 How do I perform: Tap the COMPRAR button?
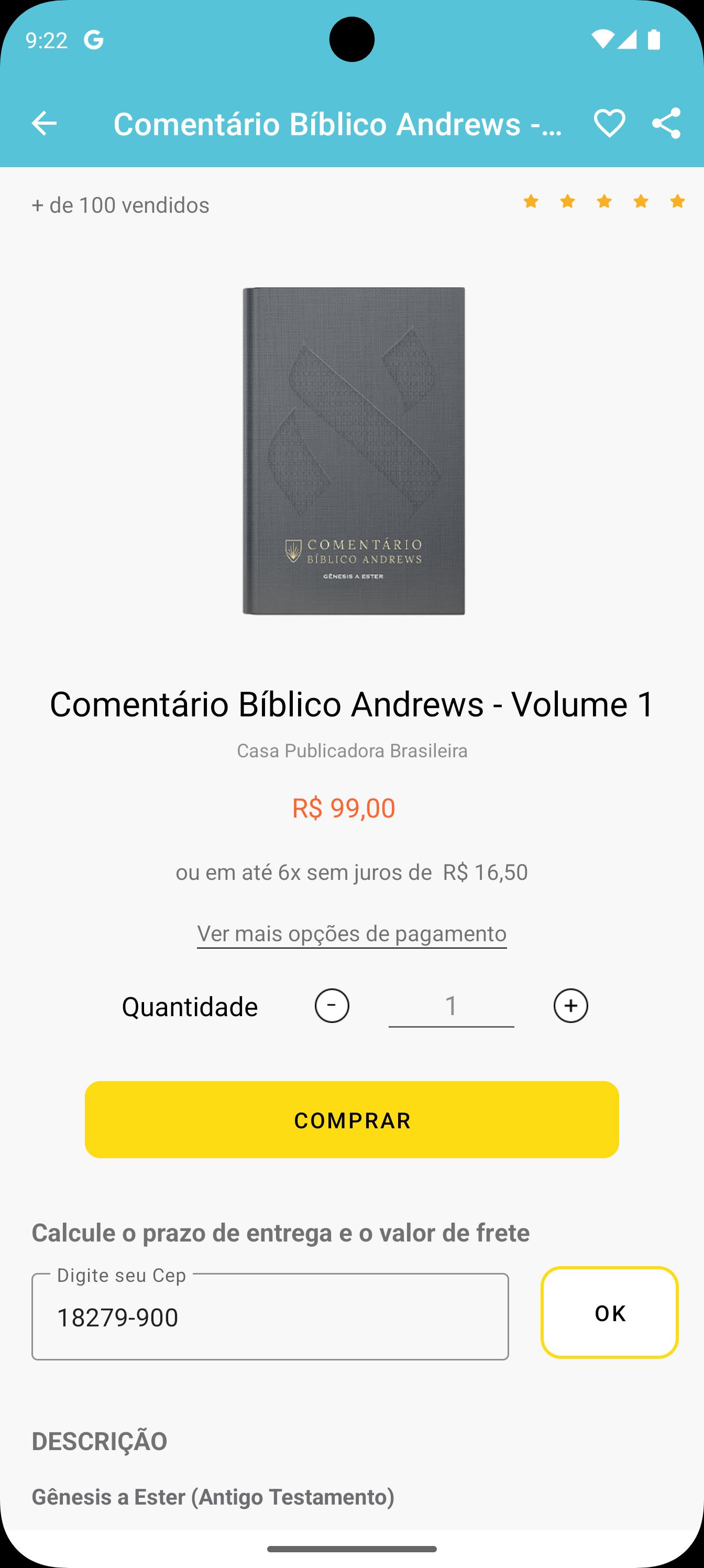351,1119
